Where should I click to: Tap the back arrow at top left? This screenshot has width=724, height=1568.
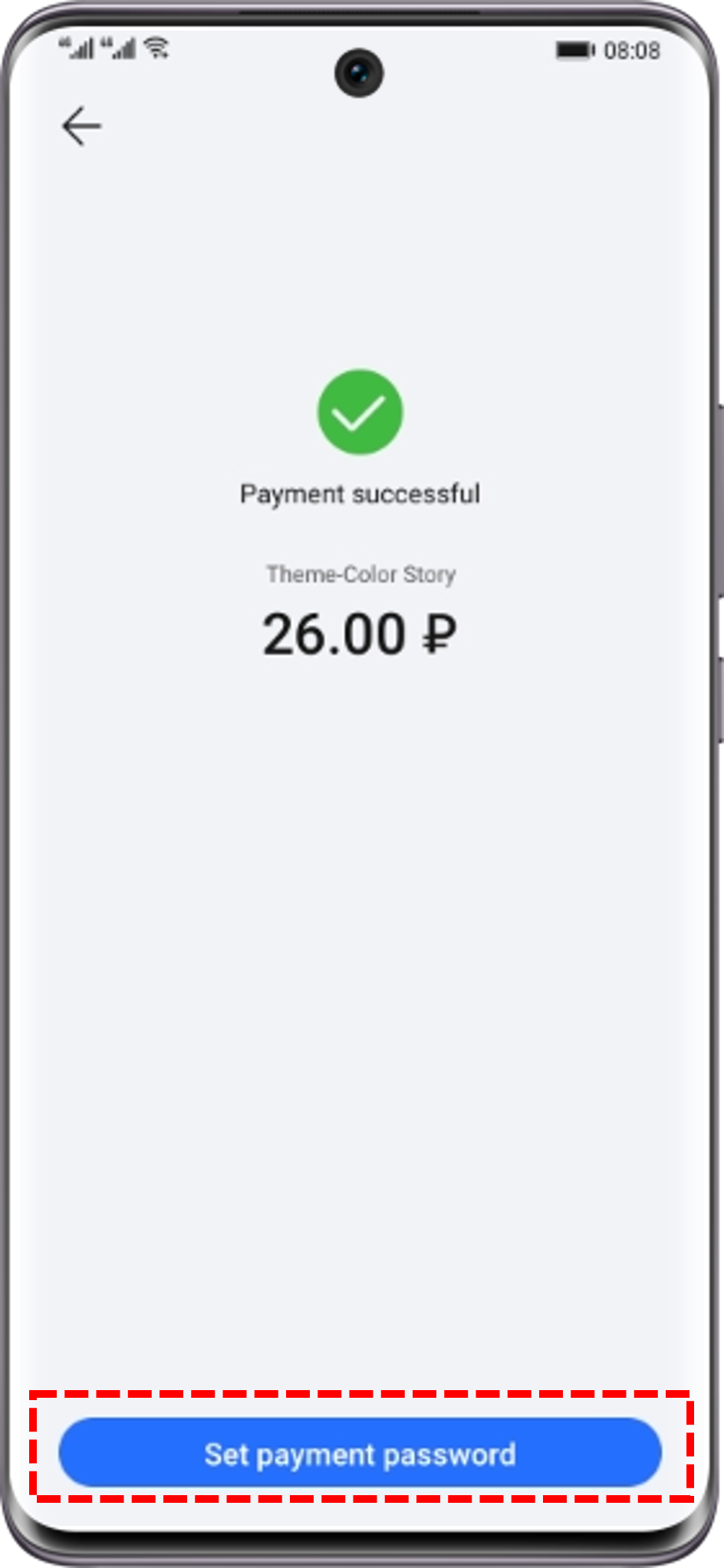[x=81, y=124]
